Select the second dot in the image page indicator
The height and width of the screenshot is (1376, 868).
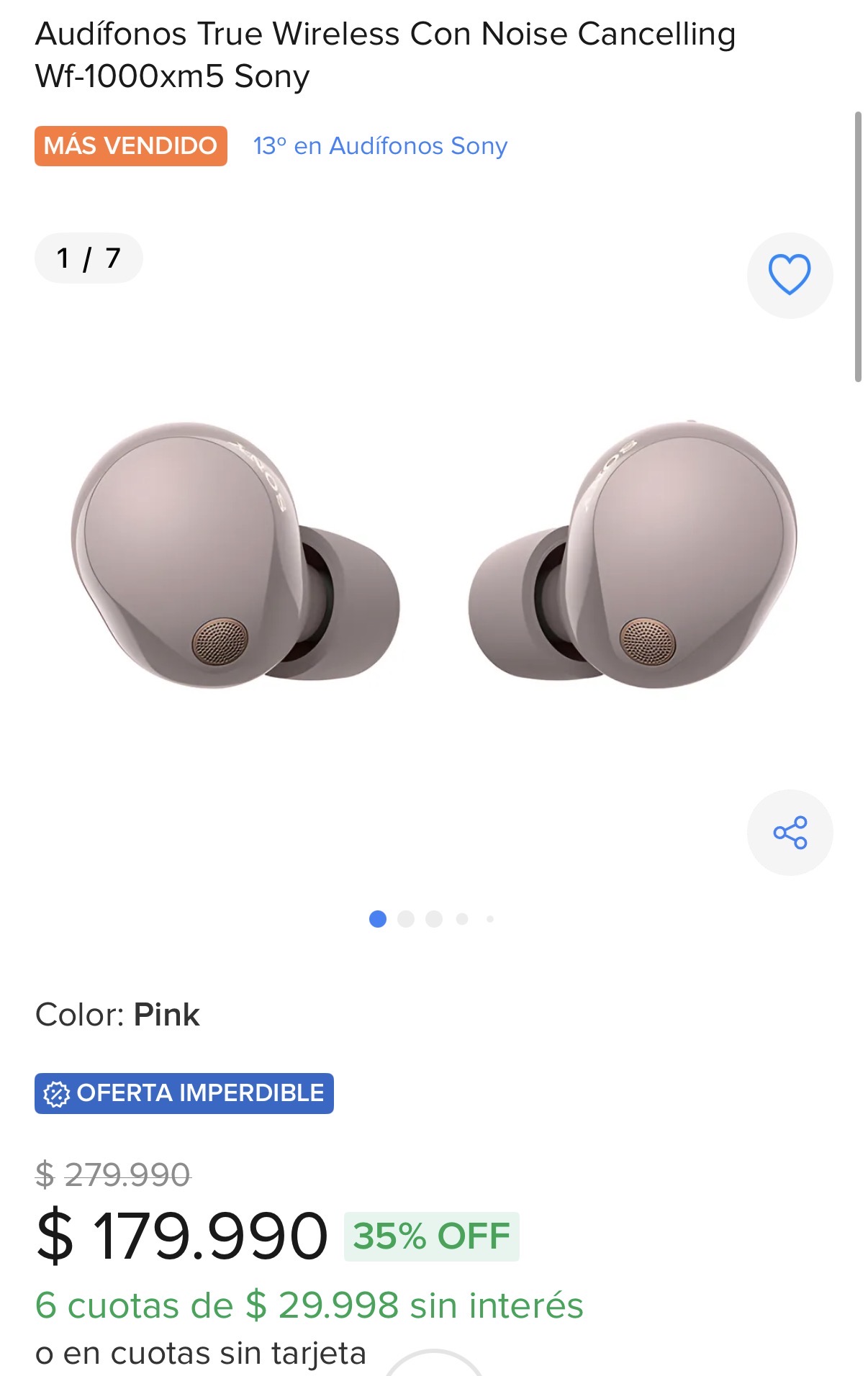[x=406, y=919]
